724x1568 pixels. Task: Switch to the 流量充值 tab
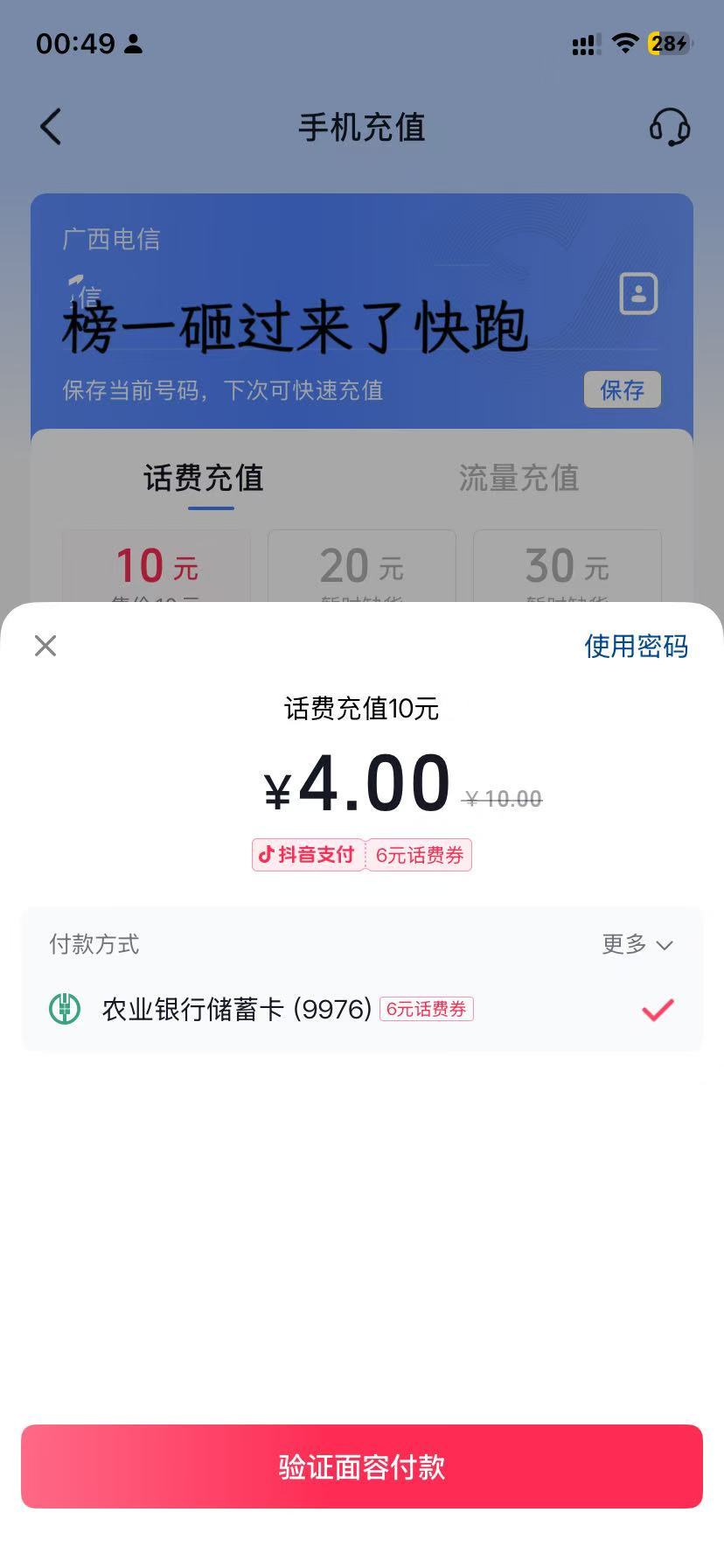coord(519,478)
